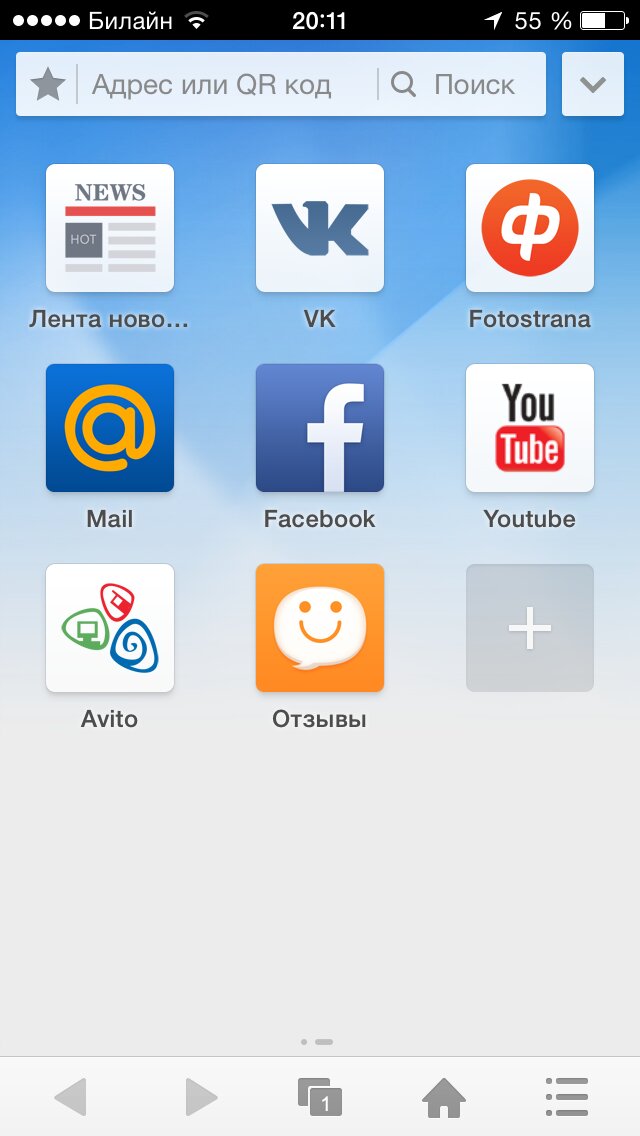Launch the VK shortcut
This screenshot has height=1136, width=640.
coord(320,228)
